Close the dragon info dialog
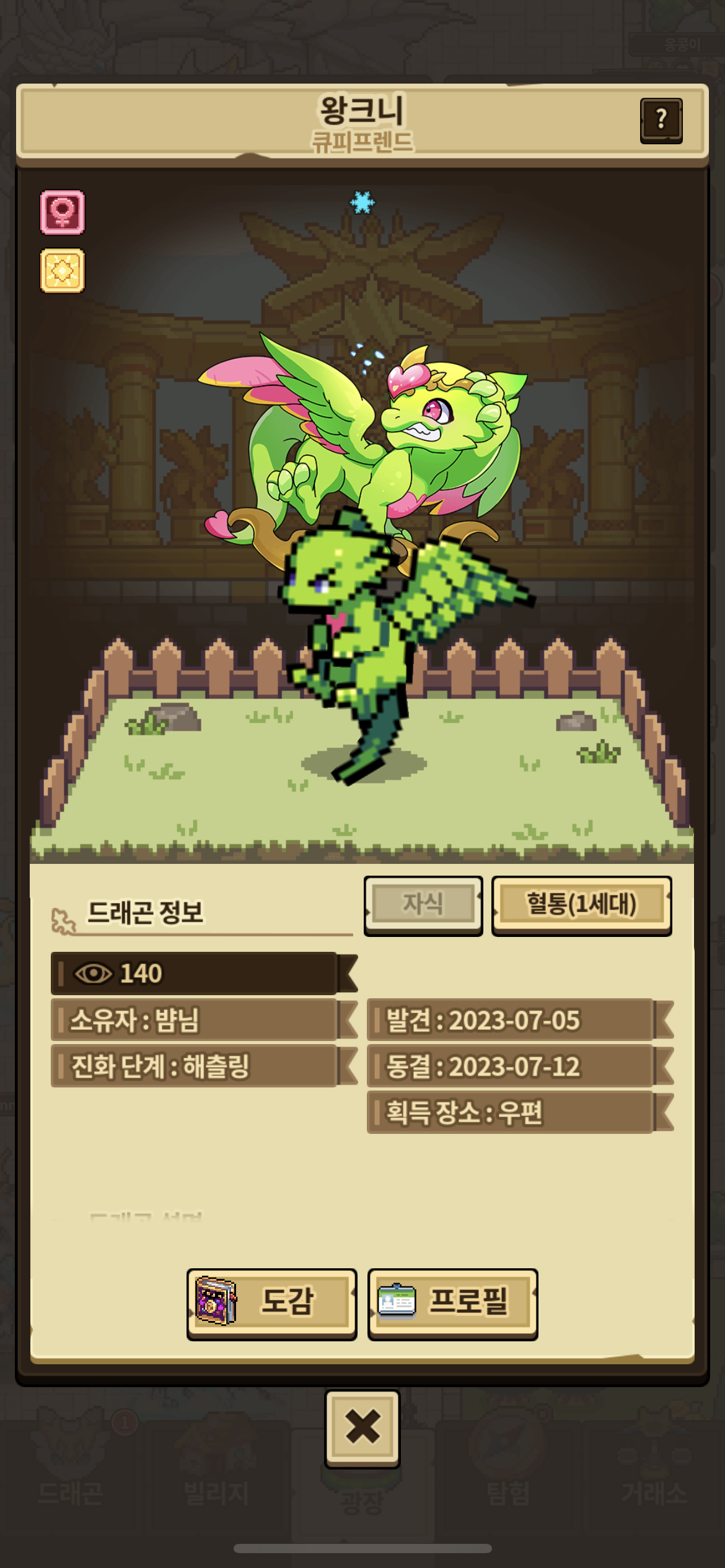Viewport: 725px width, 1568px height. click(x=362, y=1427)
